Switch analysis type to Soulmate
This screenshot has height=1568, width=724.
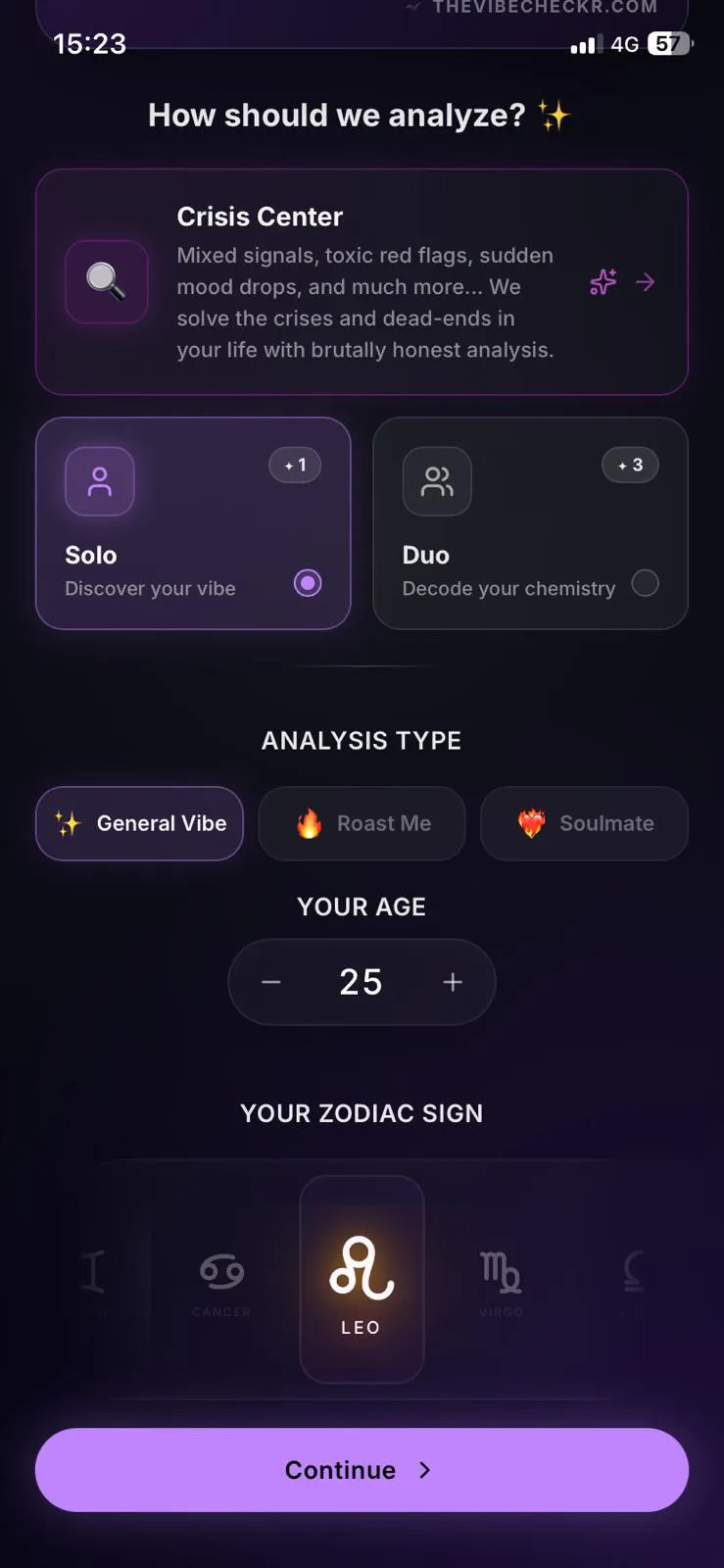point(584,823)
